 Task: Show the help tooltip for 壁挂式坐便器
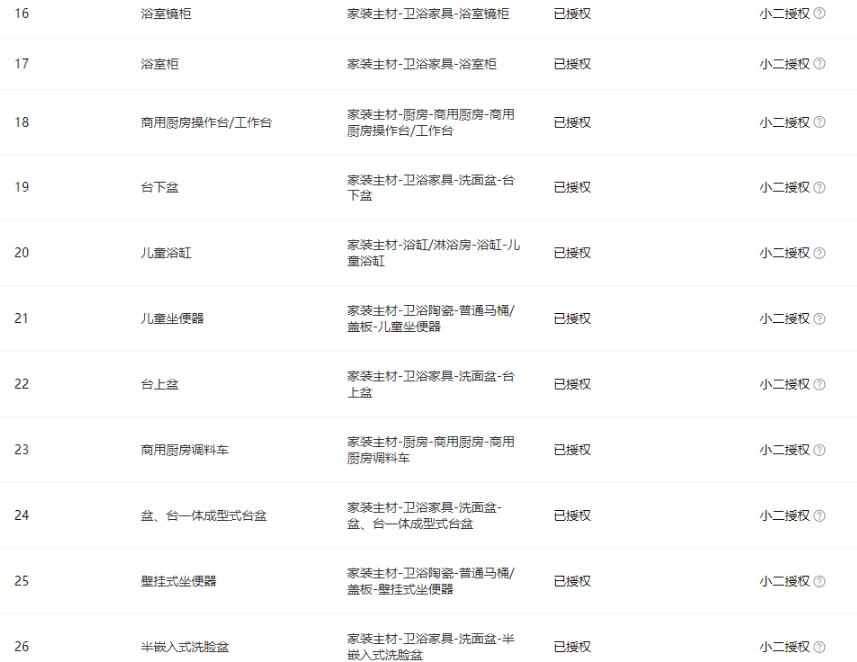pos(820,581)
